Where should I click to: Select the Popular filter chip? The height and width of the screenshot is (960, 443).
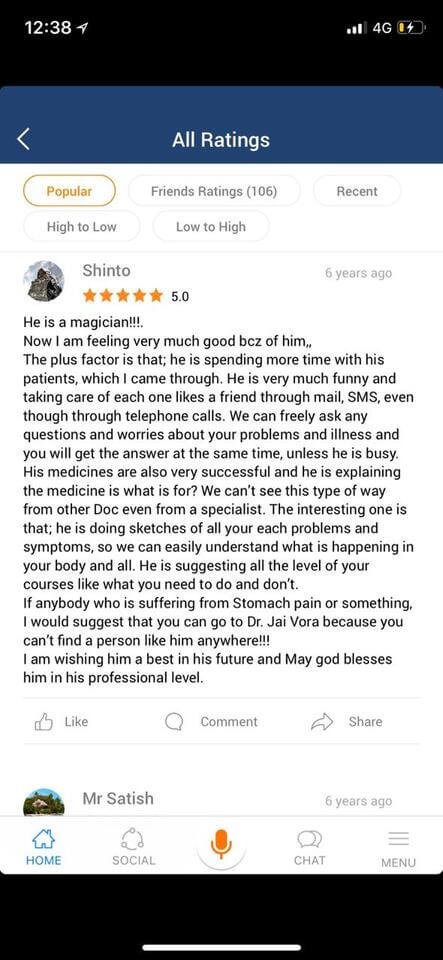[x=69, y=191]
